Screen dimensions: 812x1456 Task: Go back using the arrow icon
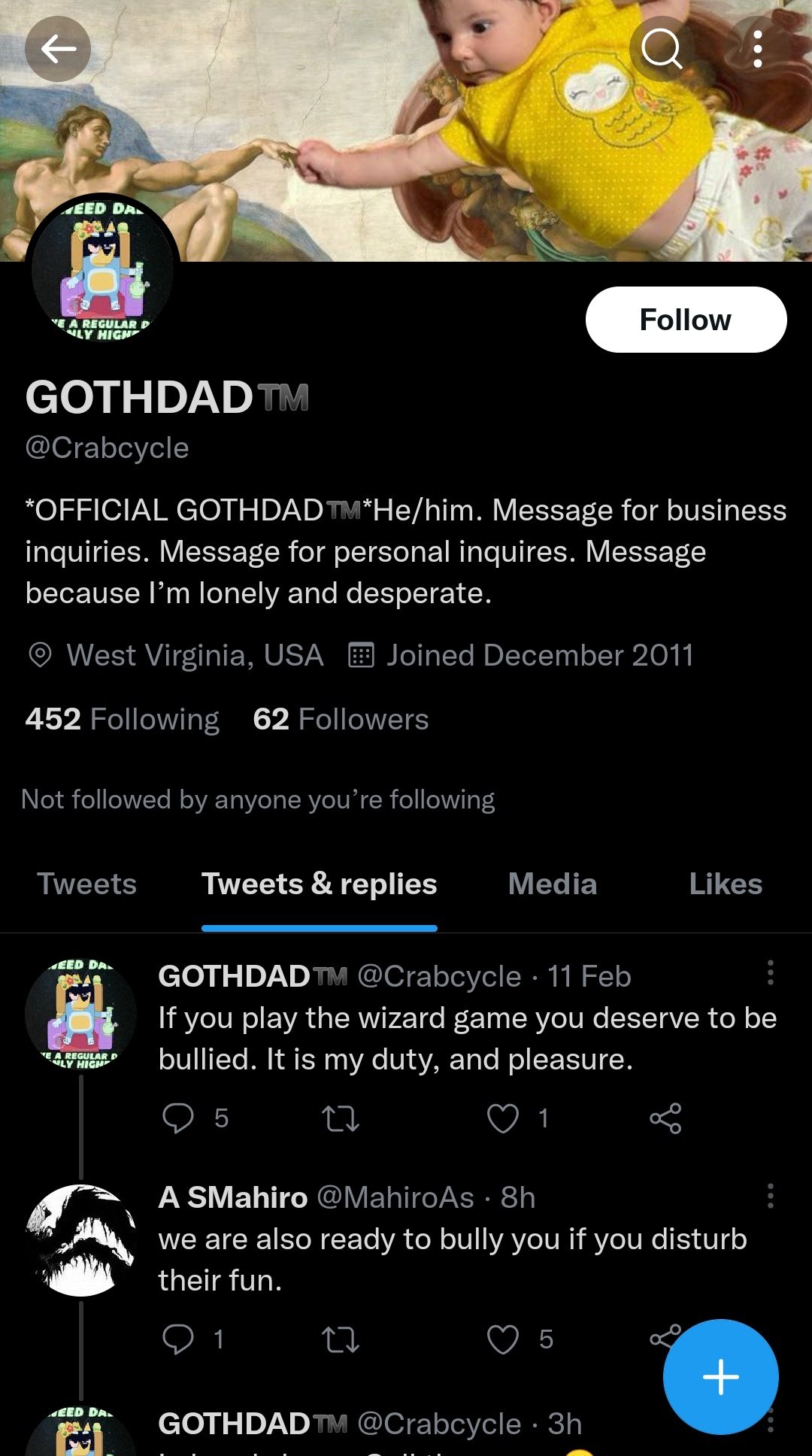pyautogui.click(x=58, y=49)
